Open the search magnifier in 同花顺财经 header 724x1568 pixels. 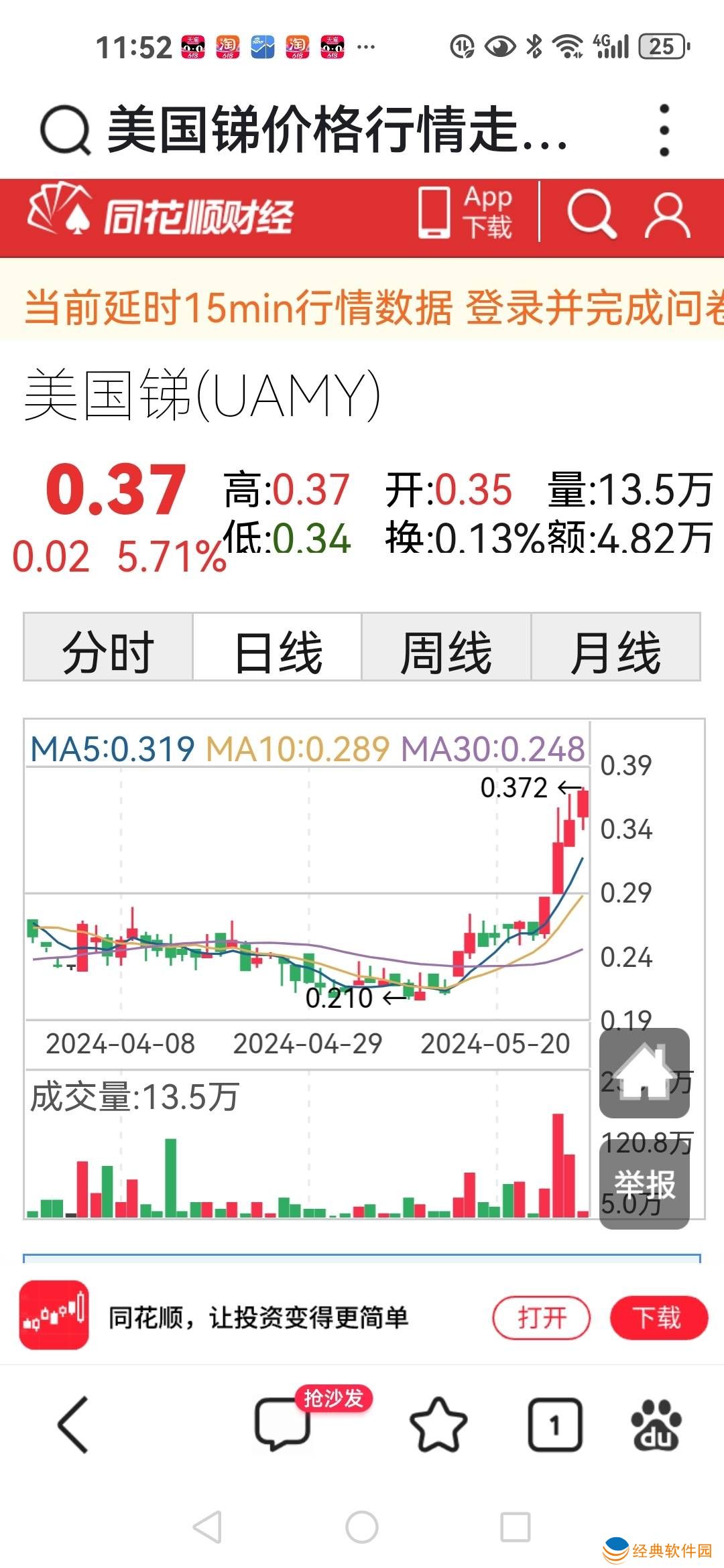tap(591, 214)
